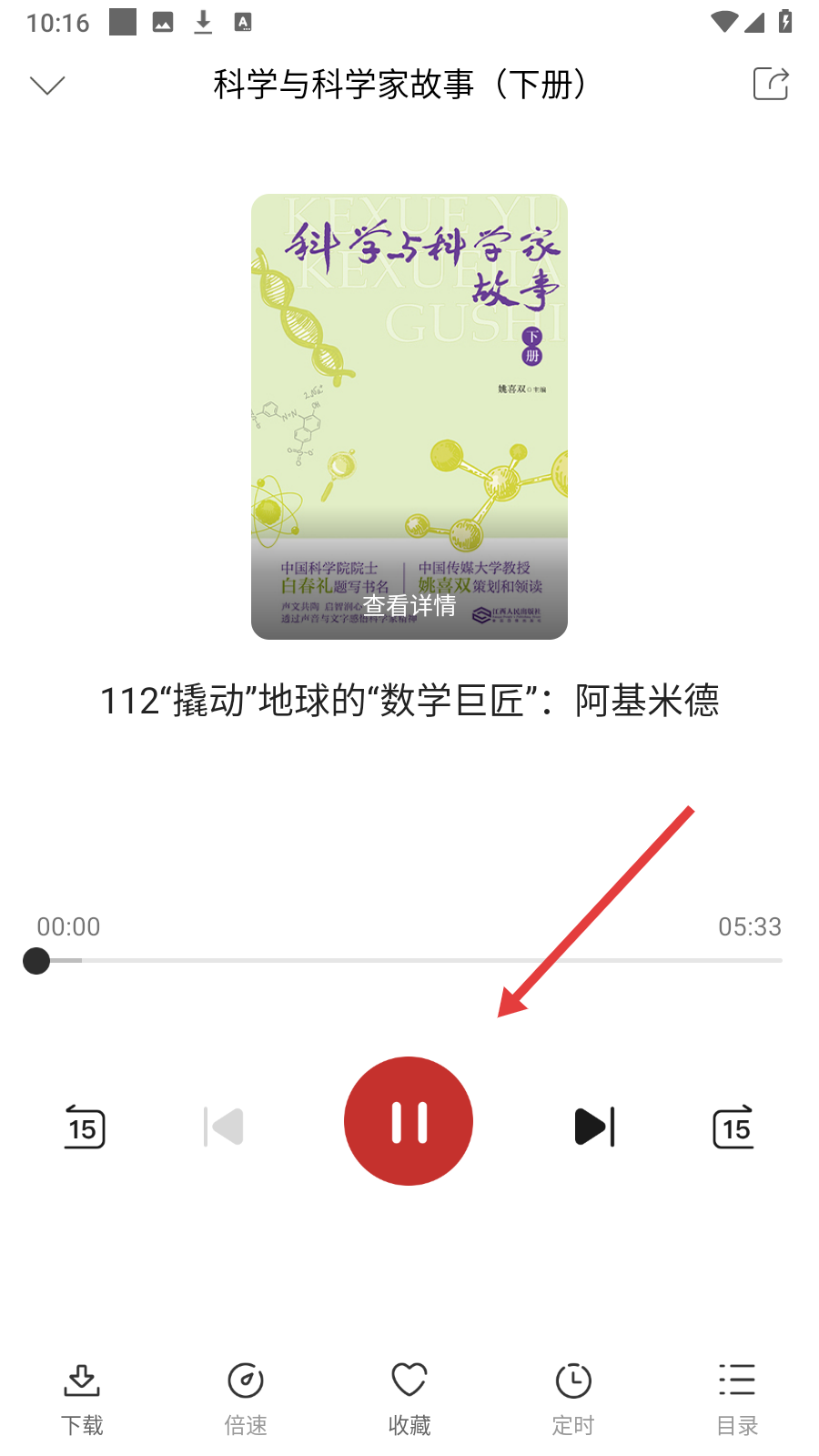Open playback speed options (倍速)
This screenshot has width=819, height=1456.
tap(246, 1398)
